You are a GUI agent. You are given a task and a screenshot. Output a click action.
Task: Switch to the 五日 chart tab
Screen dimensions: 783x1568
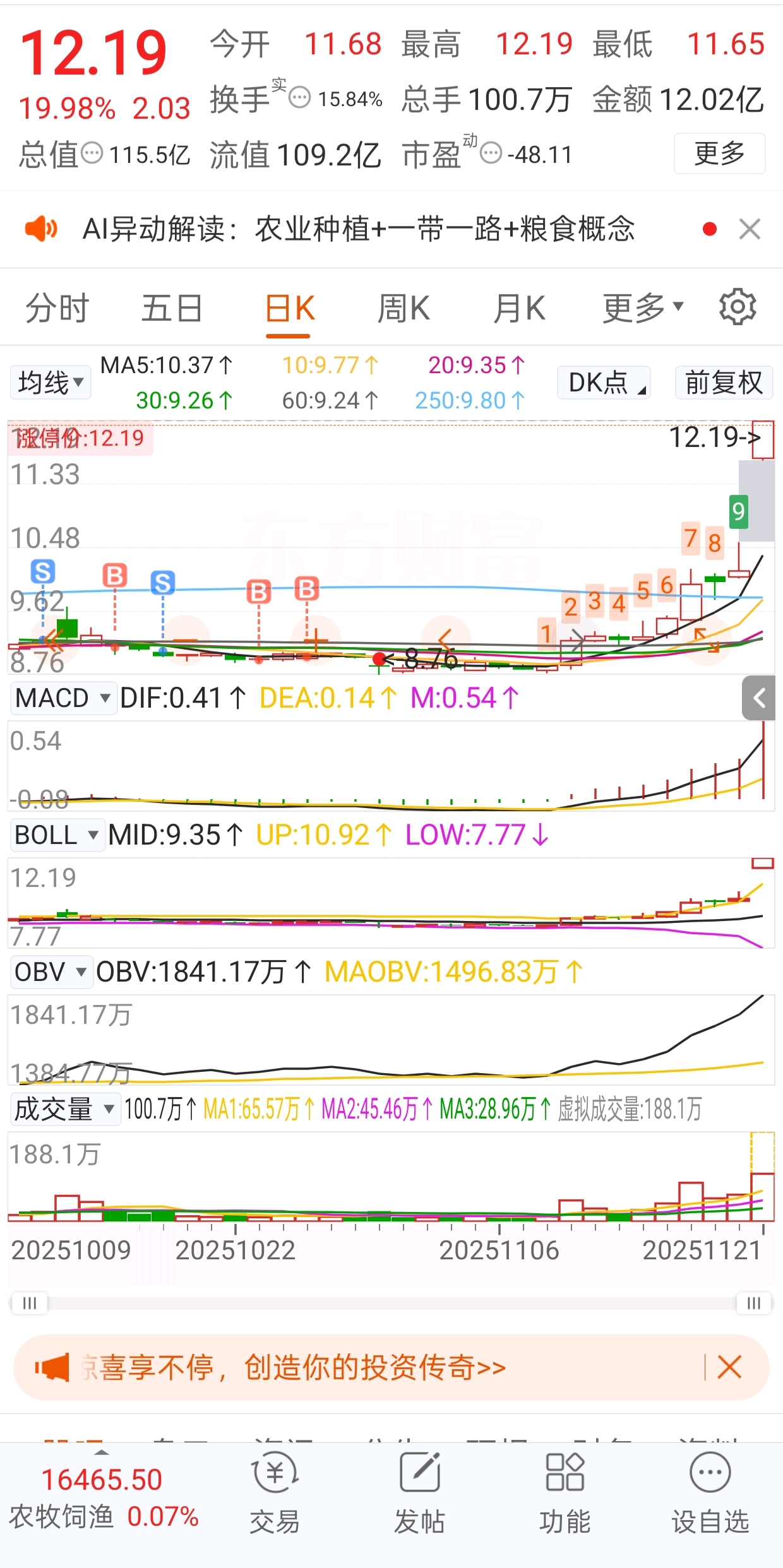[171, 309]
